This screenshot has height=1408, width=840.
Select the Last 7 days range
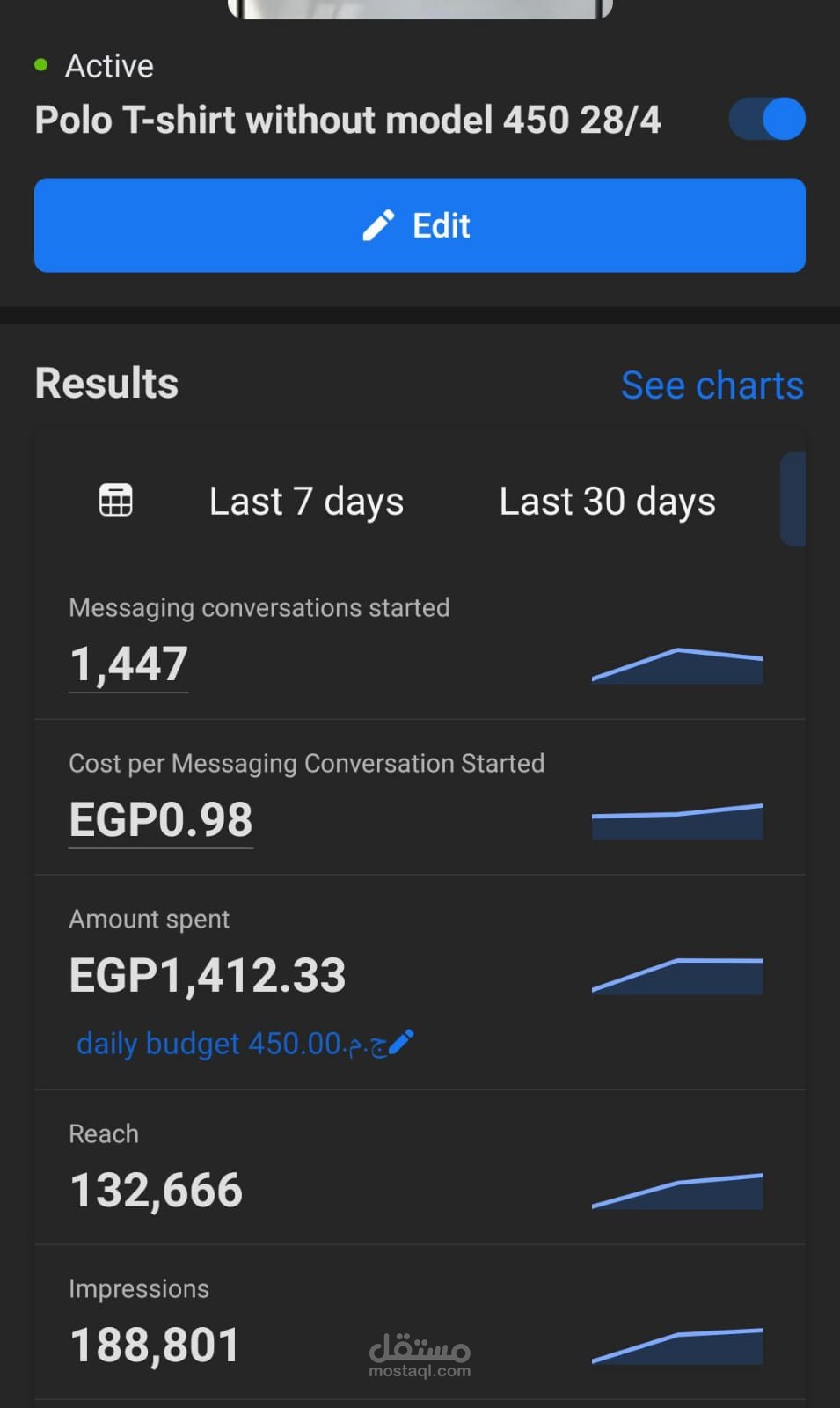coord(306,502)
